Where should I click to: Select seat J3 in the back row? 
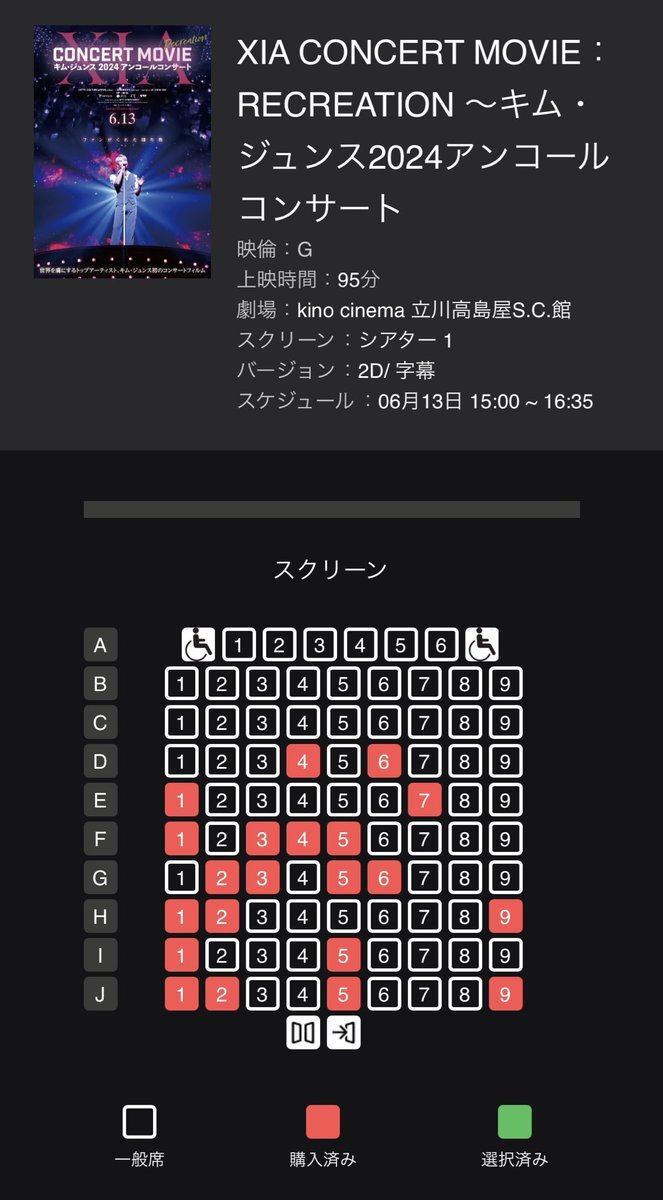tap(262, 994)
